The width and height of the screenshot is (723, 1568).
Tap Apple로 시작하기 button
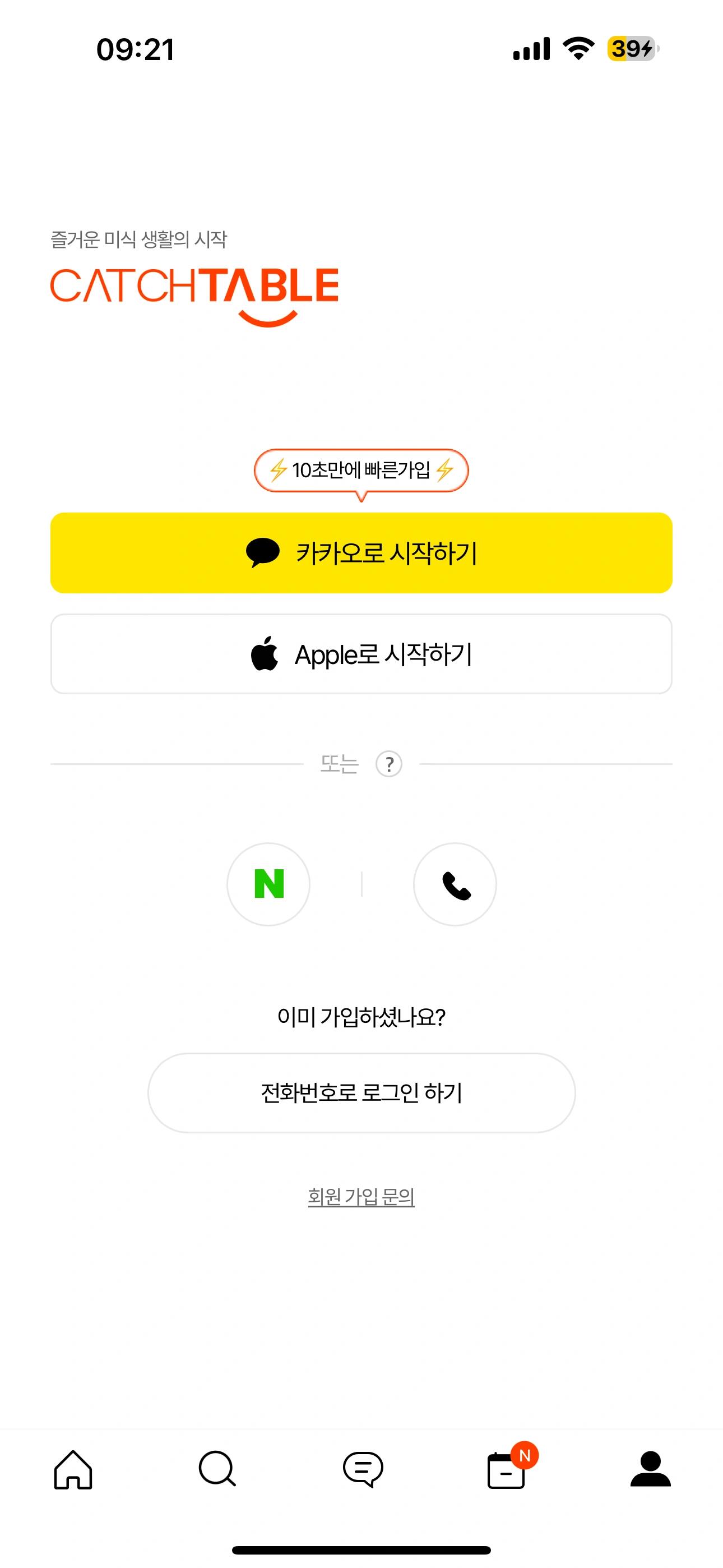coord(361,654)
